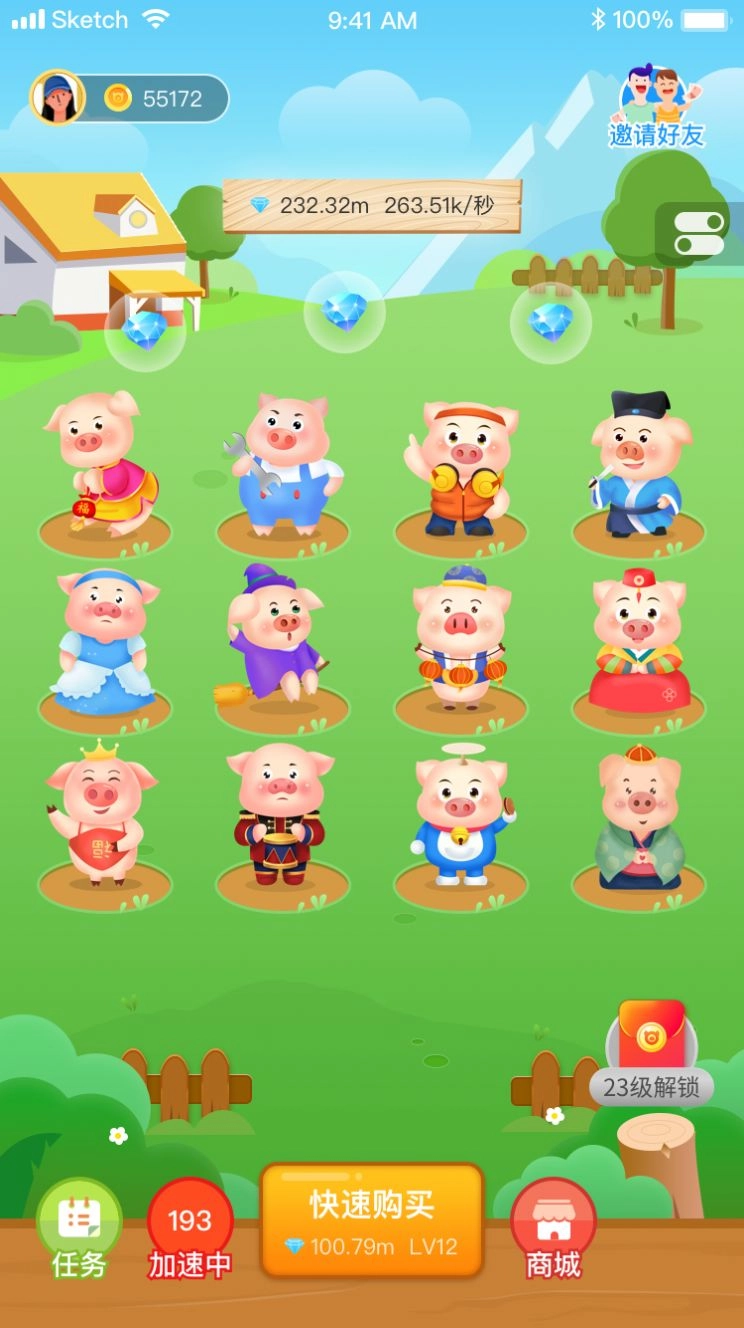Tap 快速购买 to buy a pig
Screen dimensions: 744x1328
click(372, 1220)
